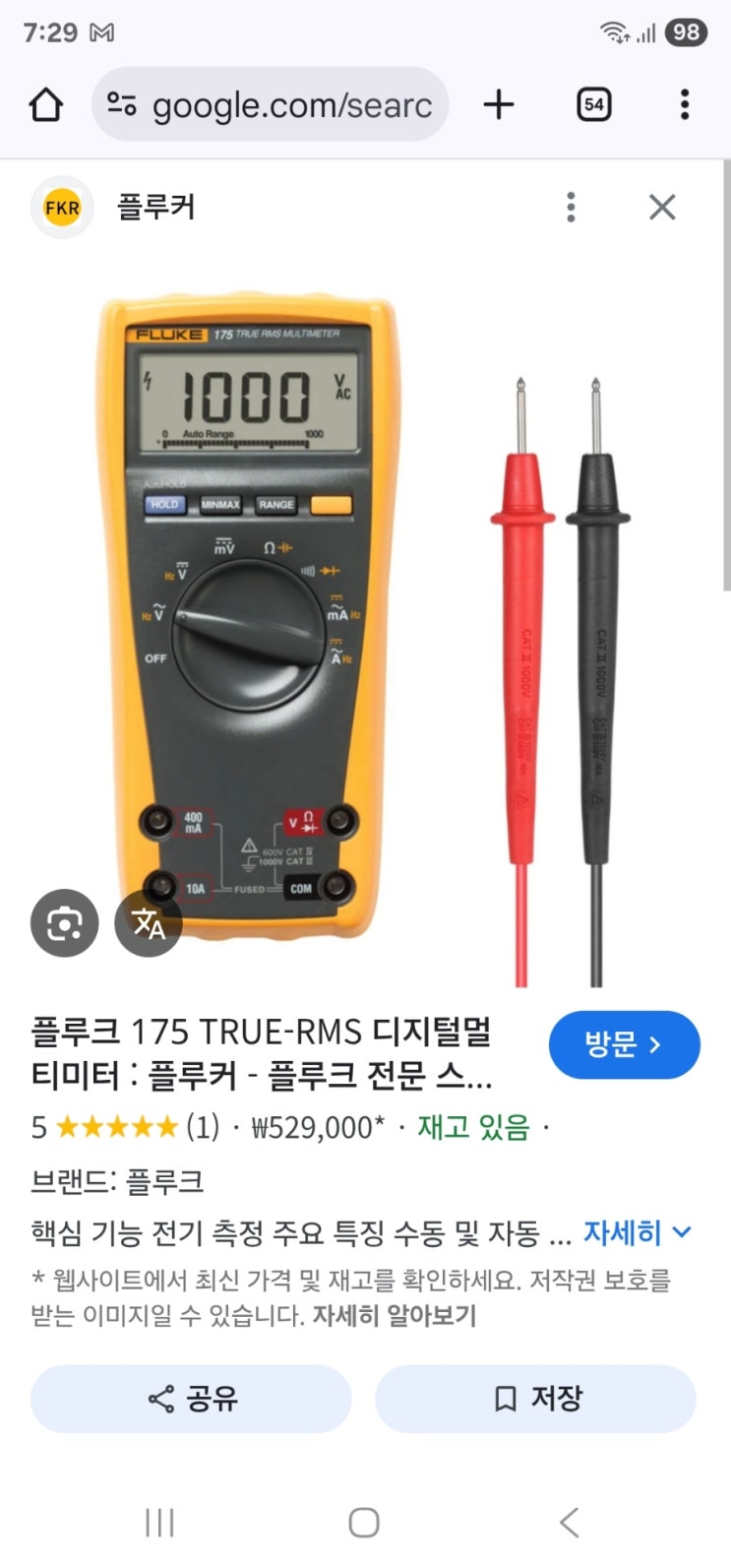731x1568 pixels.
Task: Open the 플루크 175 TRUE-RMS title link
Action: 261,1053
